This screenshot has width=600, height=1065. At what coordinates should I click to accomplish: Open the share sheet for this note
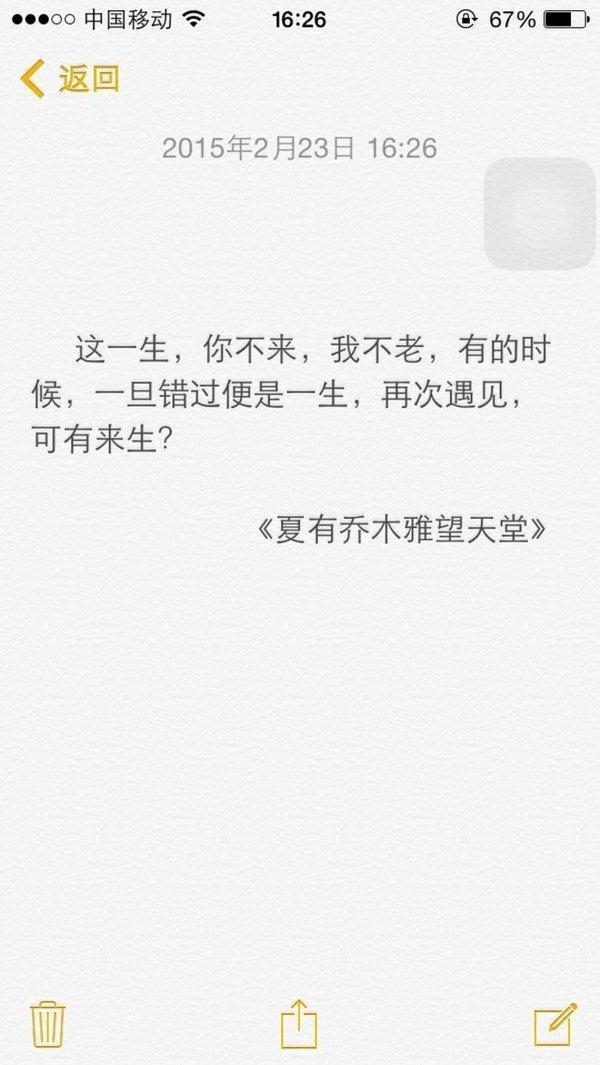[x=299, y=1023]
